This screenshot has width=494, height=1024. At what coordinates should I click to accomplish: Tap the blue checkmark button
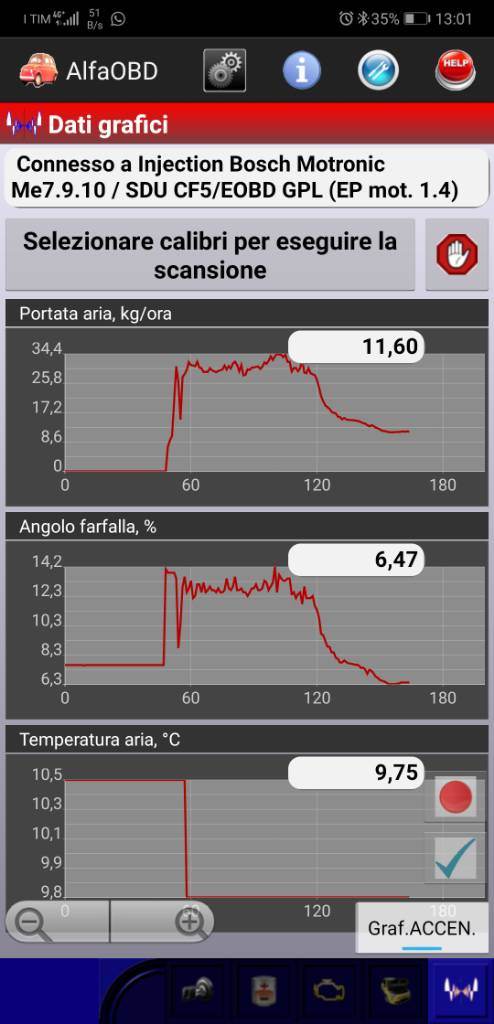(x=455, y=858)
